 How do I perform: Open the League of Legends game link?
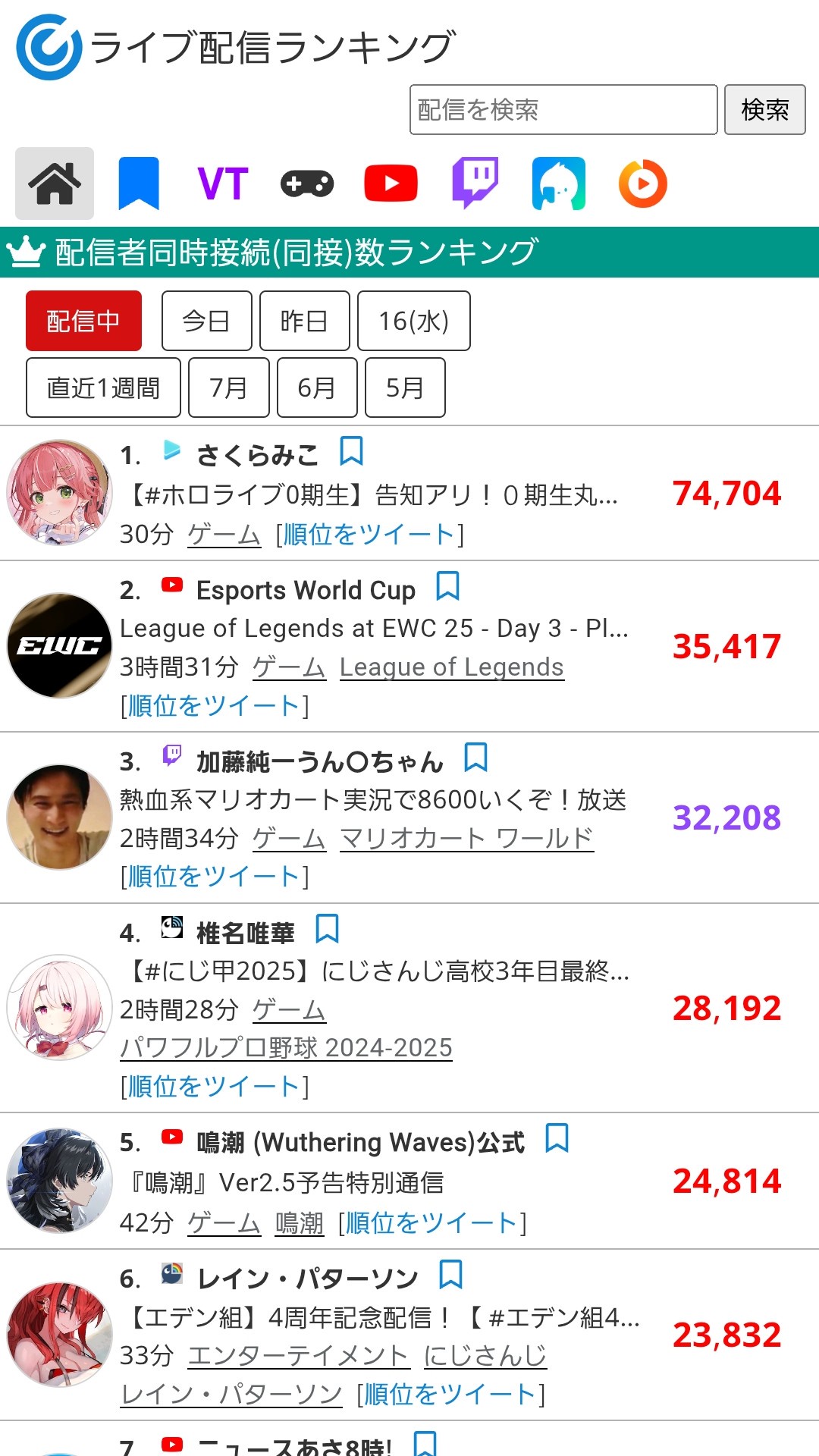(x=451, y=667)
